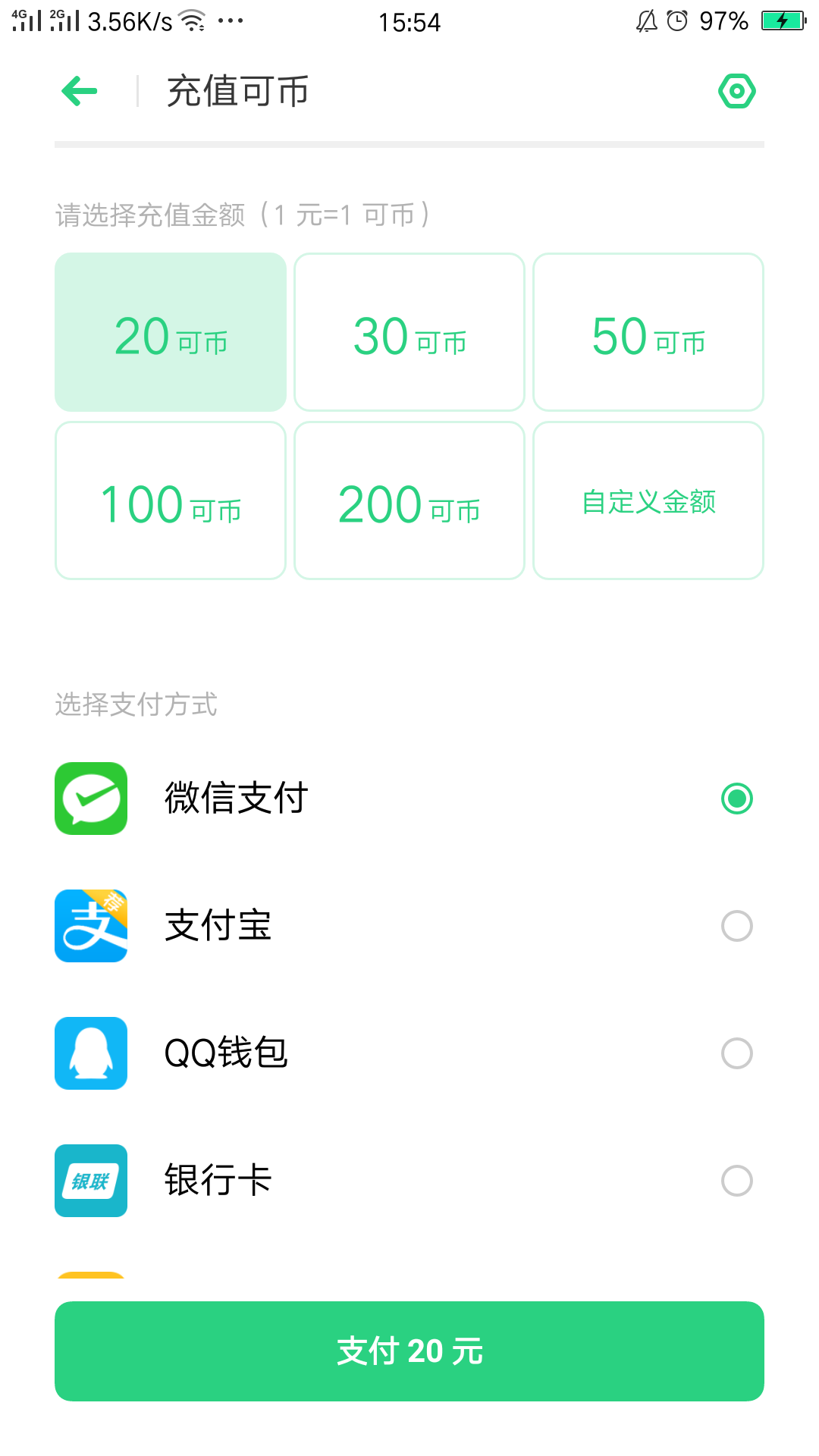Tap the 支付 20 元 pay button

tap(409, 1351)
